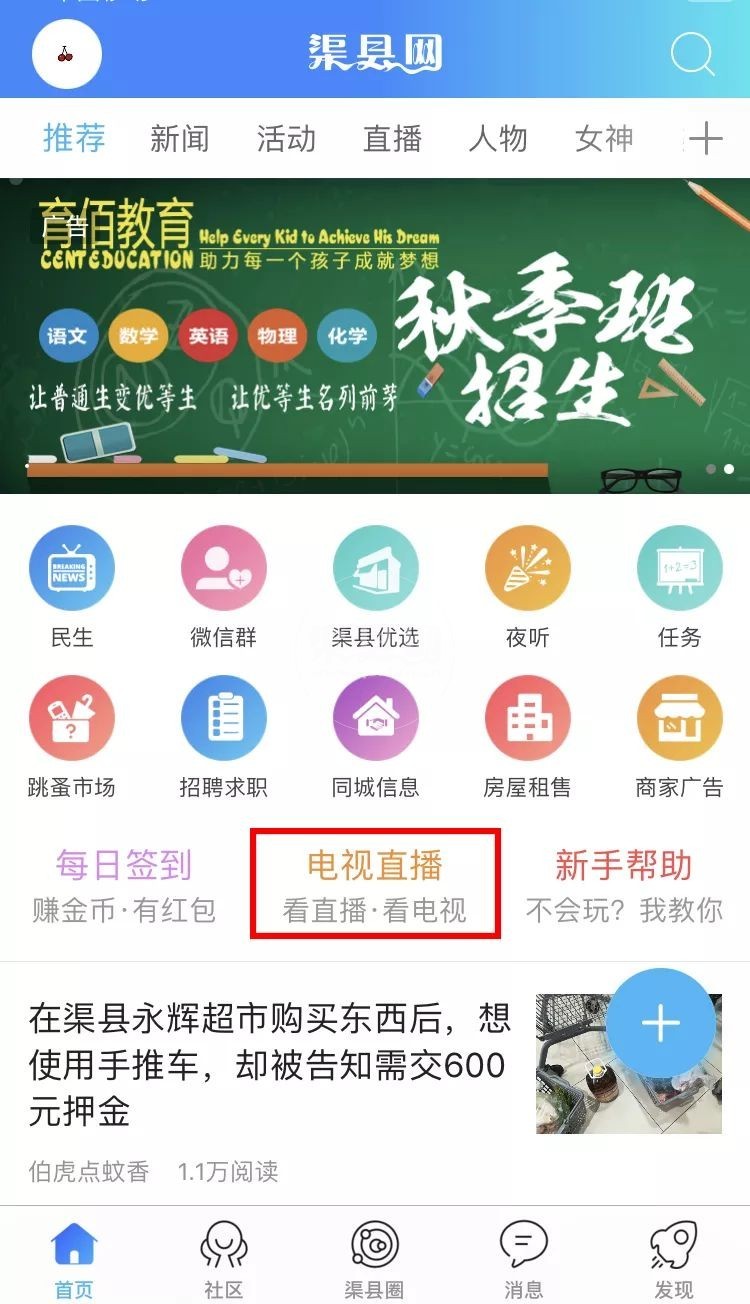Switch to the 活动 tab

coord(286,138)
